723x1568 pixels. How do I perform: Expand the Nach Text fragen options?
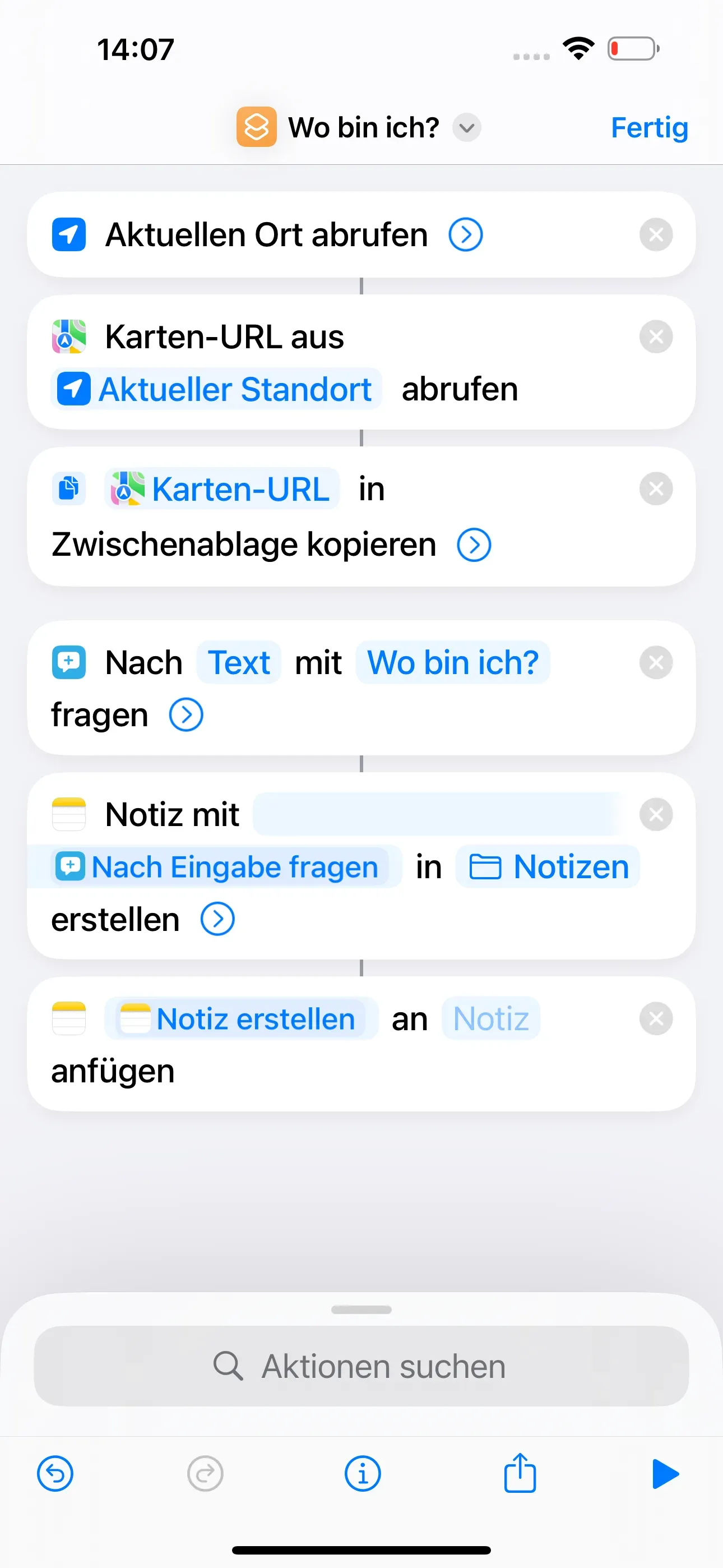[x=186, y=714]
